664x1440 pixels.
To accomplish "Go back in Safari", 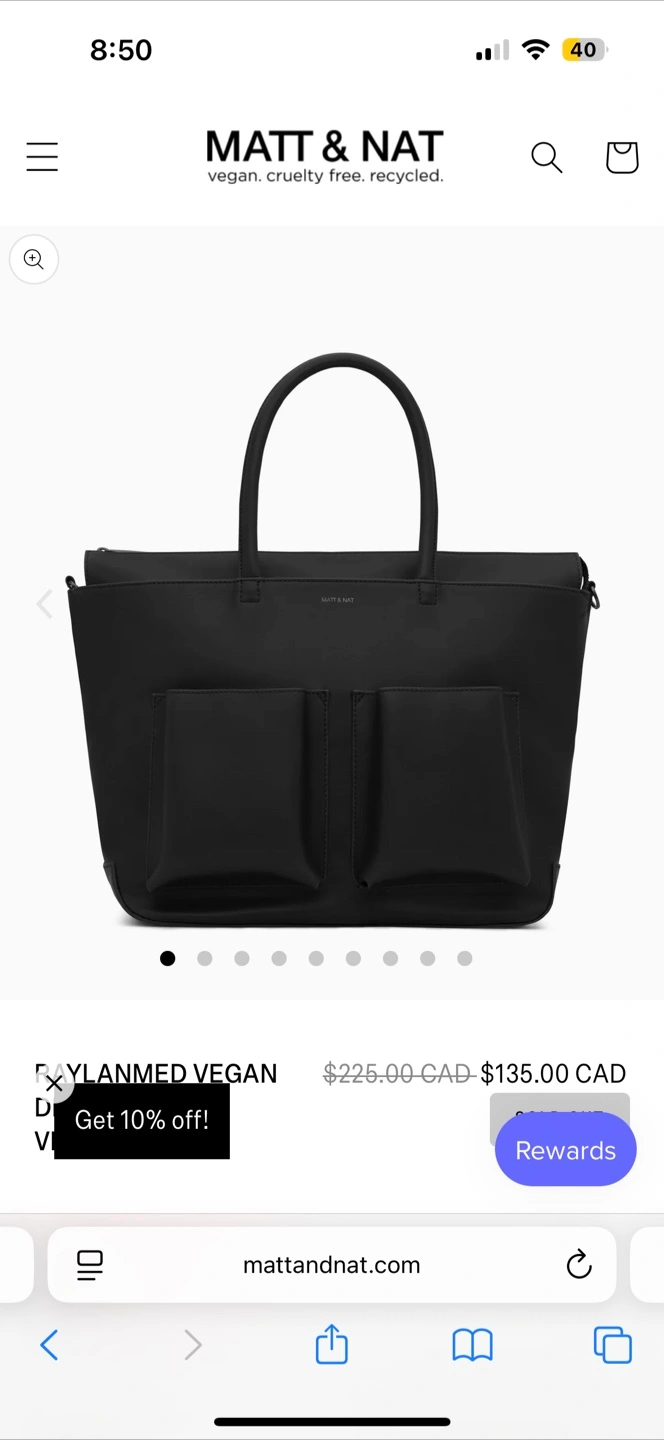I will (49, 1345).
